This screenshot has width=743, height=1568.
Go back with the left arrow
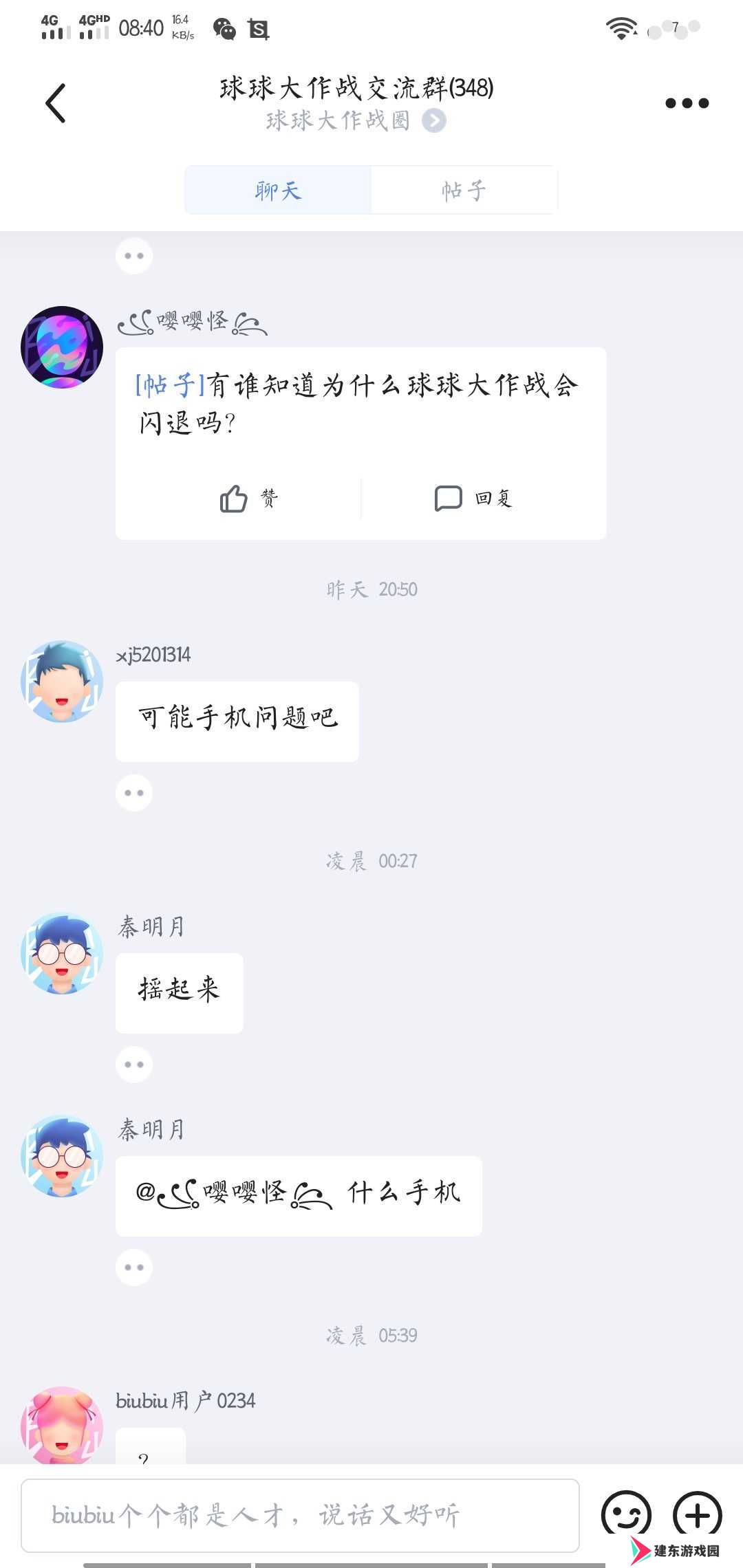pyautogui.click(x=55, y=103)
